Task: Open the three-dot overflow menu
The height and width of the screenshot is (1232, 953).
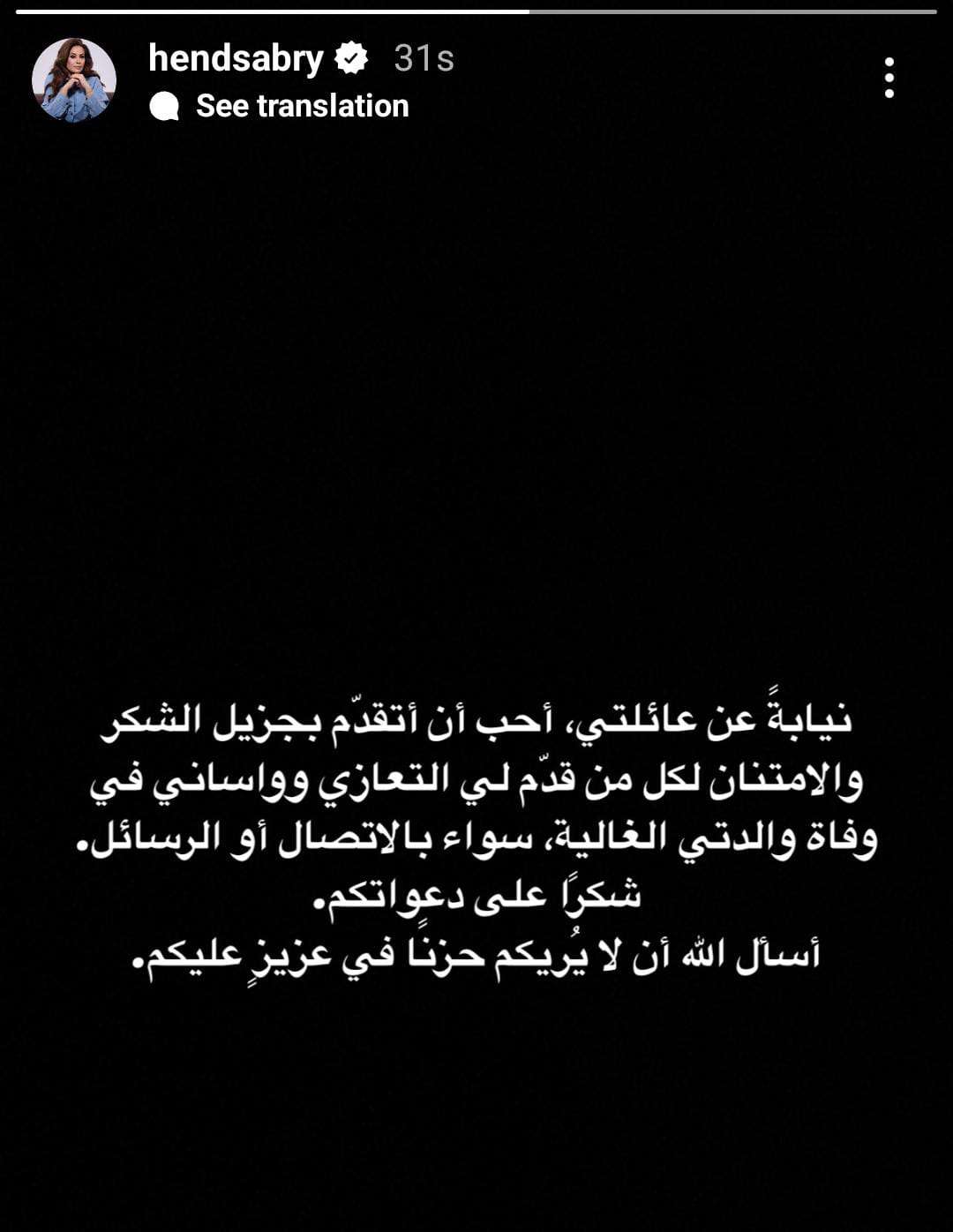Action: [889, 79]
